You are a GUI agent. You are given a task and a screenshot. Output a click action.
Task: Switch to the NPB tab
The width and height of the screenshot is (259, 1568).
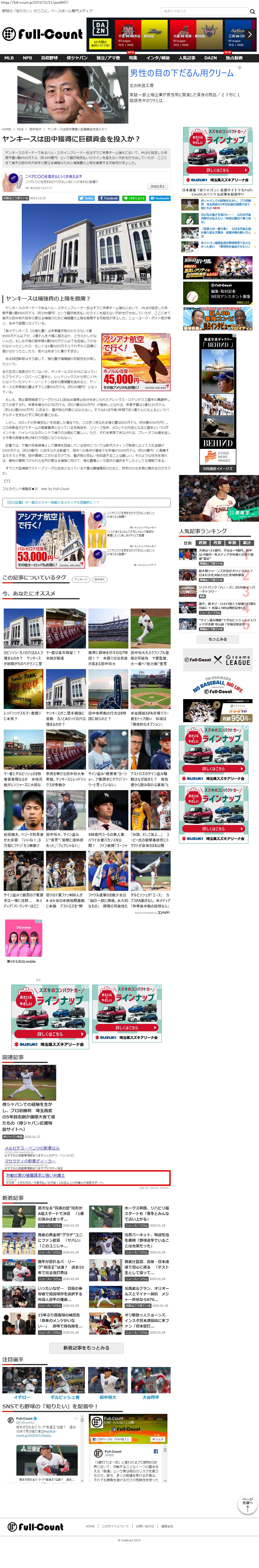point(28,58)
